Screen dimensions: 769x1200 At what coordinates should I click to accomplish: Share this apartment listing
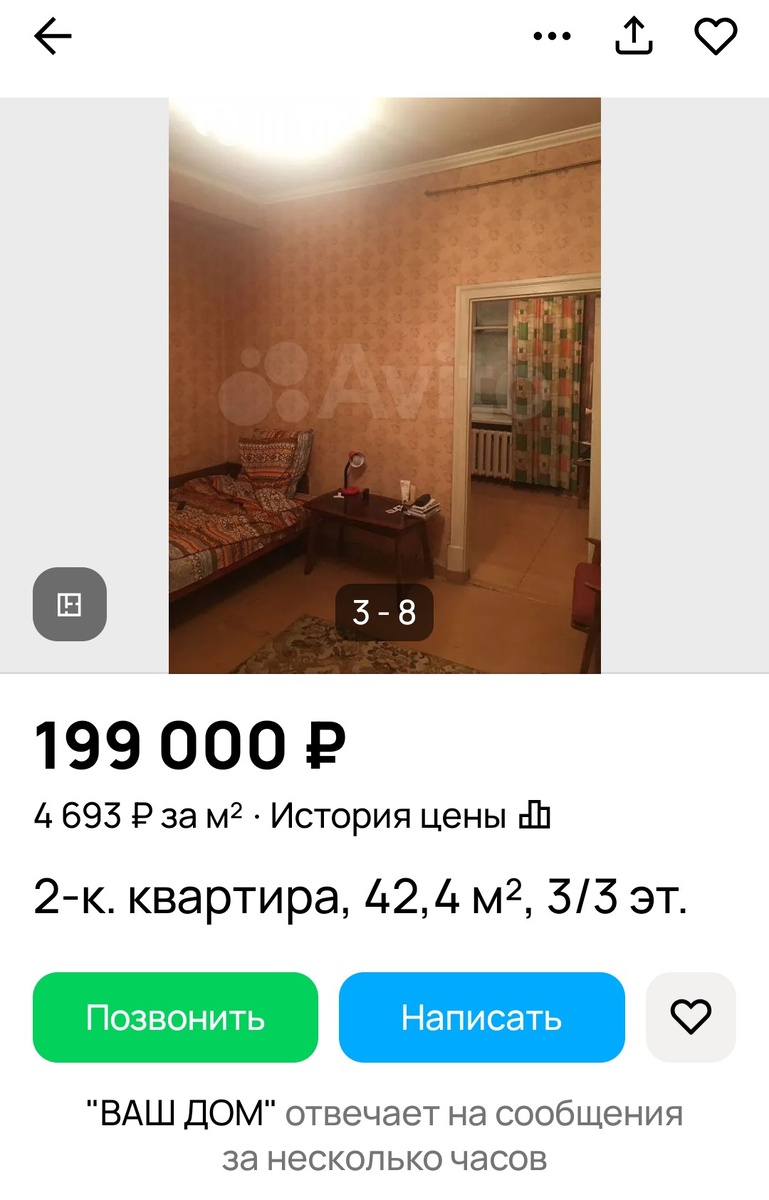[x=632, y=37]
